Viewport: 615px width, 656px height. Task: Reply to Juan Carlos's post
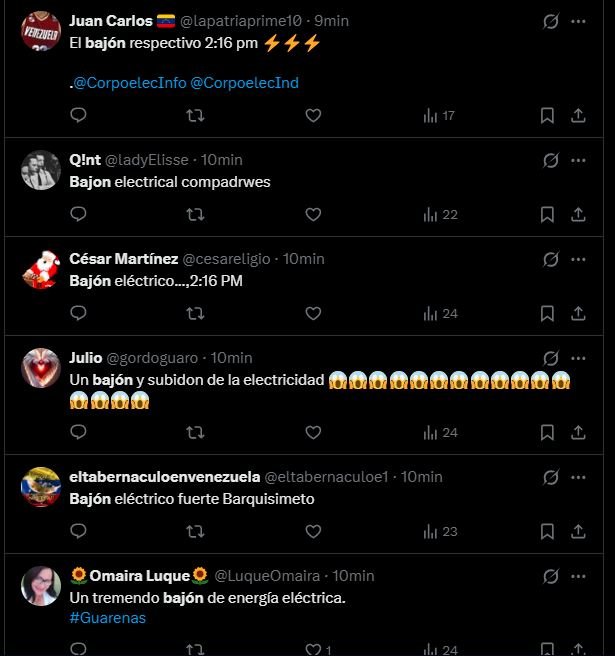(x=79, y=116)
